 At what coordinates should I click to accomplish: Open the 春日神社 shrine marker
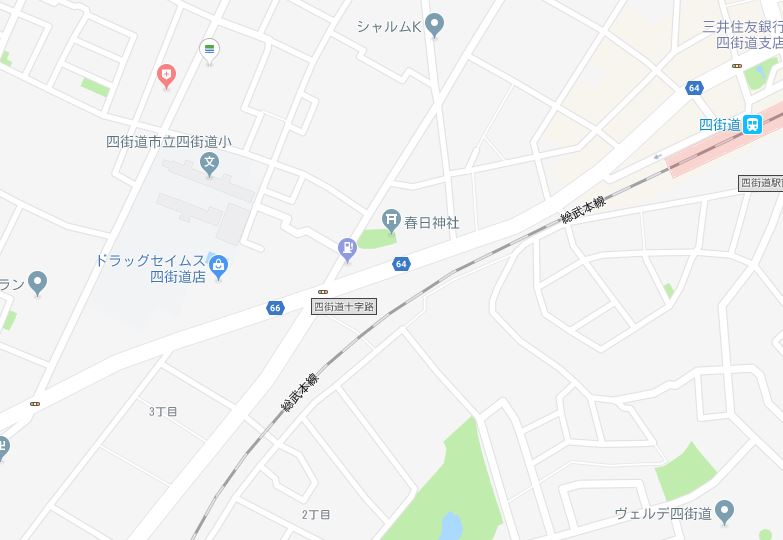[392, 219]
